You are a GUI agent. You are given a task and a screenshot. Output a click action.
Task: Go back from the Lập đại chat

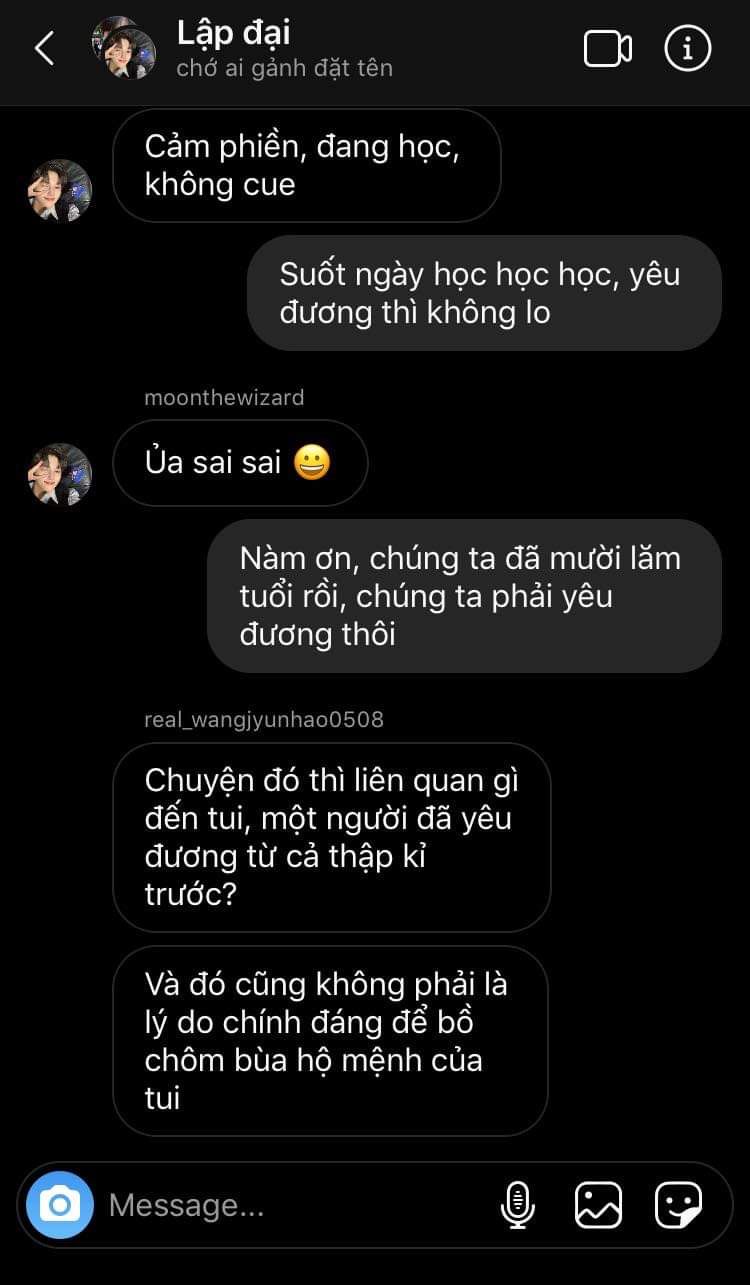tap(44, 48)
